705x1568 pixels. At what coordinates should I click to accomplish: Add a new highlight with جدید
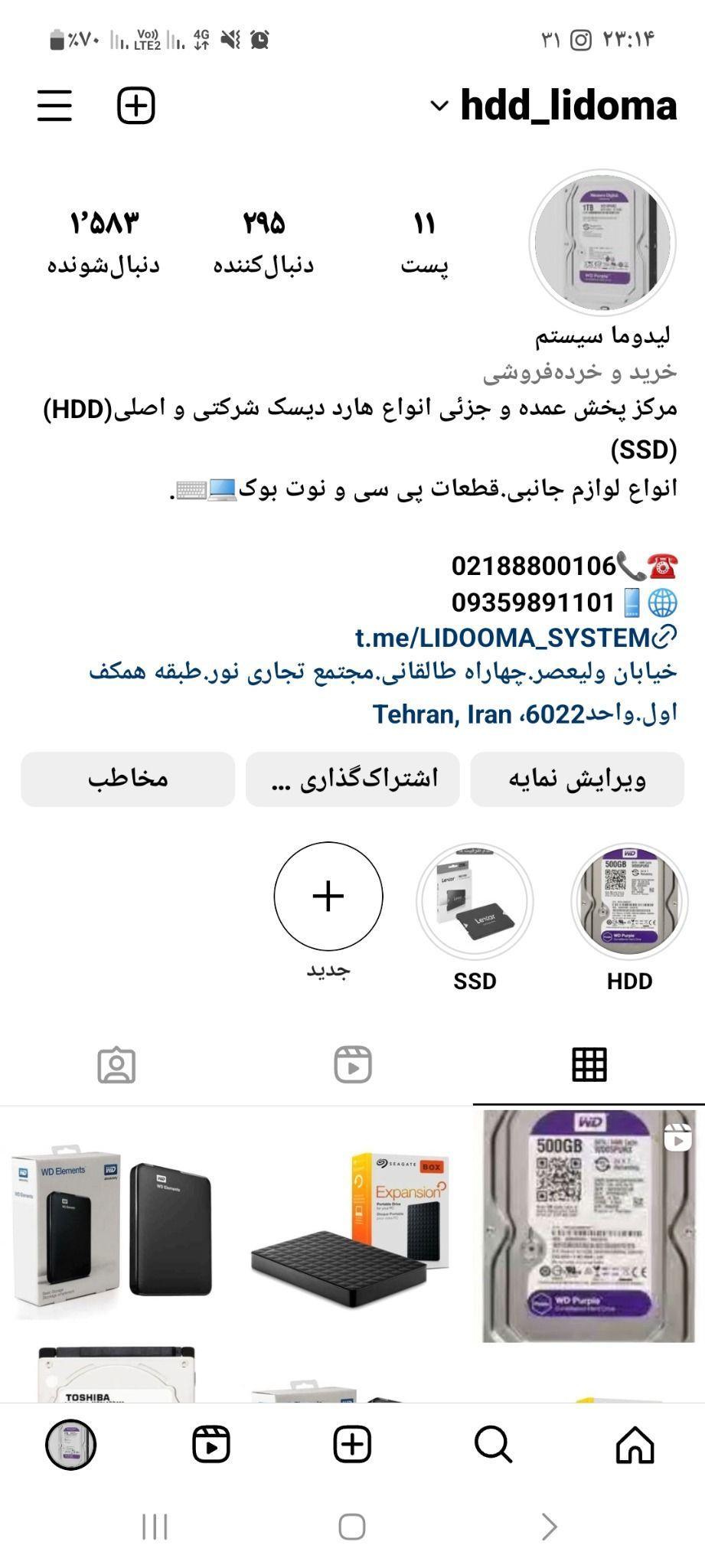pos(328,897)
